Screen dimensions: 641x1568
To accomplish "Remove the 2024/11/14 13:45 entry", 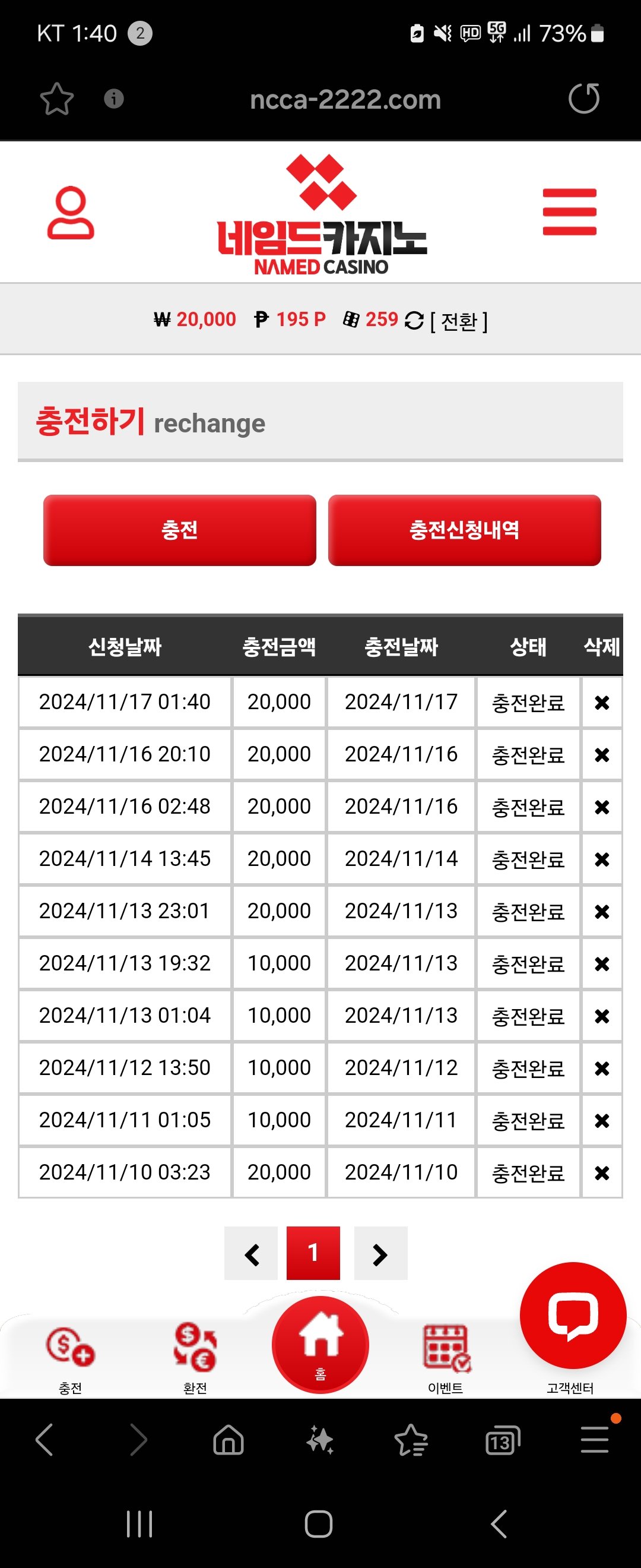I will tap(601, 859).
